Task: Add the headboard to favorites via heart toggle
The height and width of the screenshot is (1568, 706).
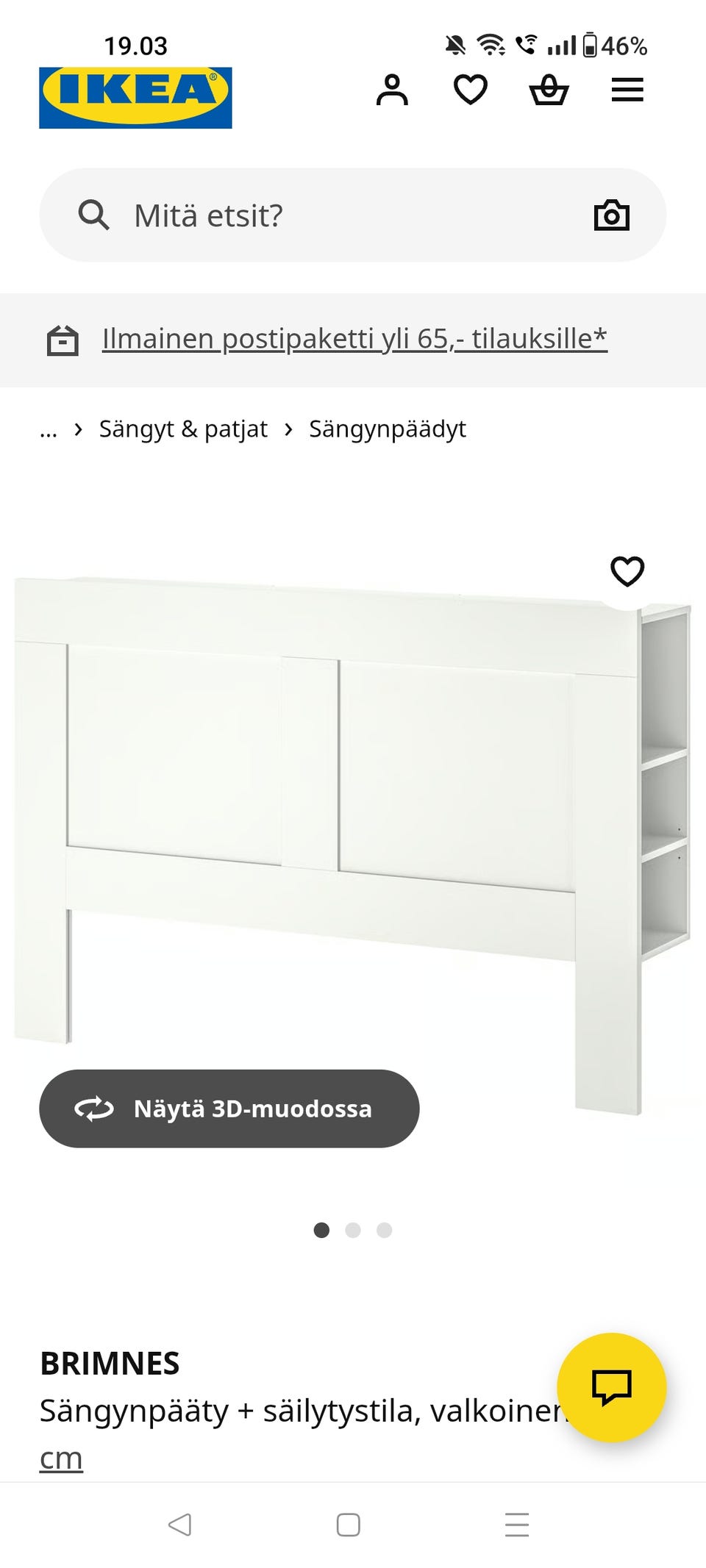Action: coord(627,570)
